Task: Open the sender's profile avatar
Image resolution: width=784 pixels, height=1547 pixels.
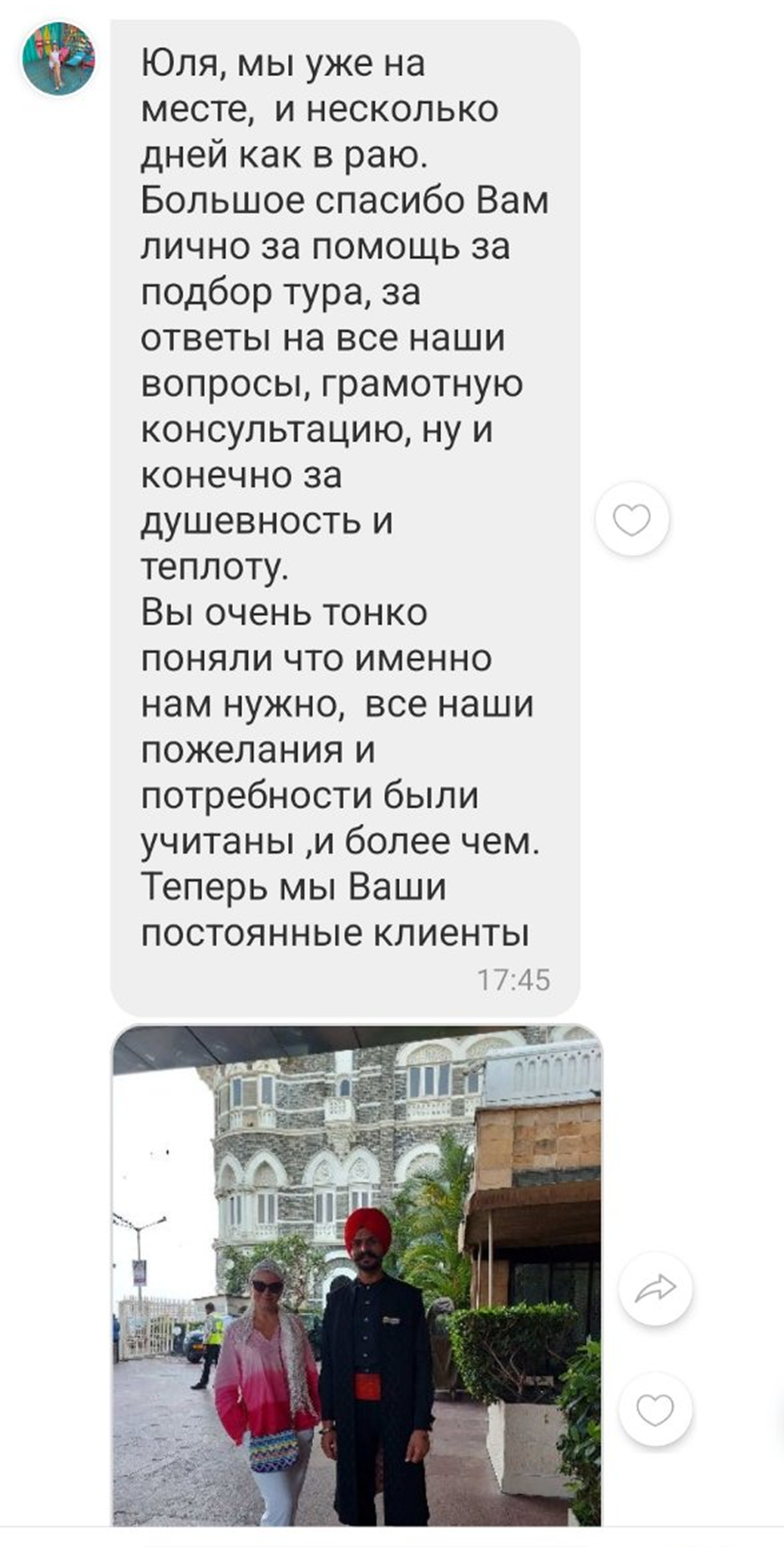Action: [59, 59]
